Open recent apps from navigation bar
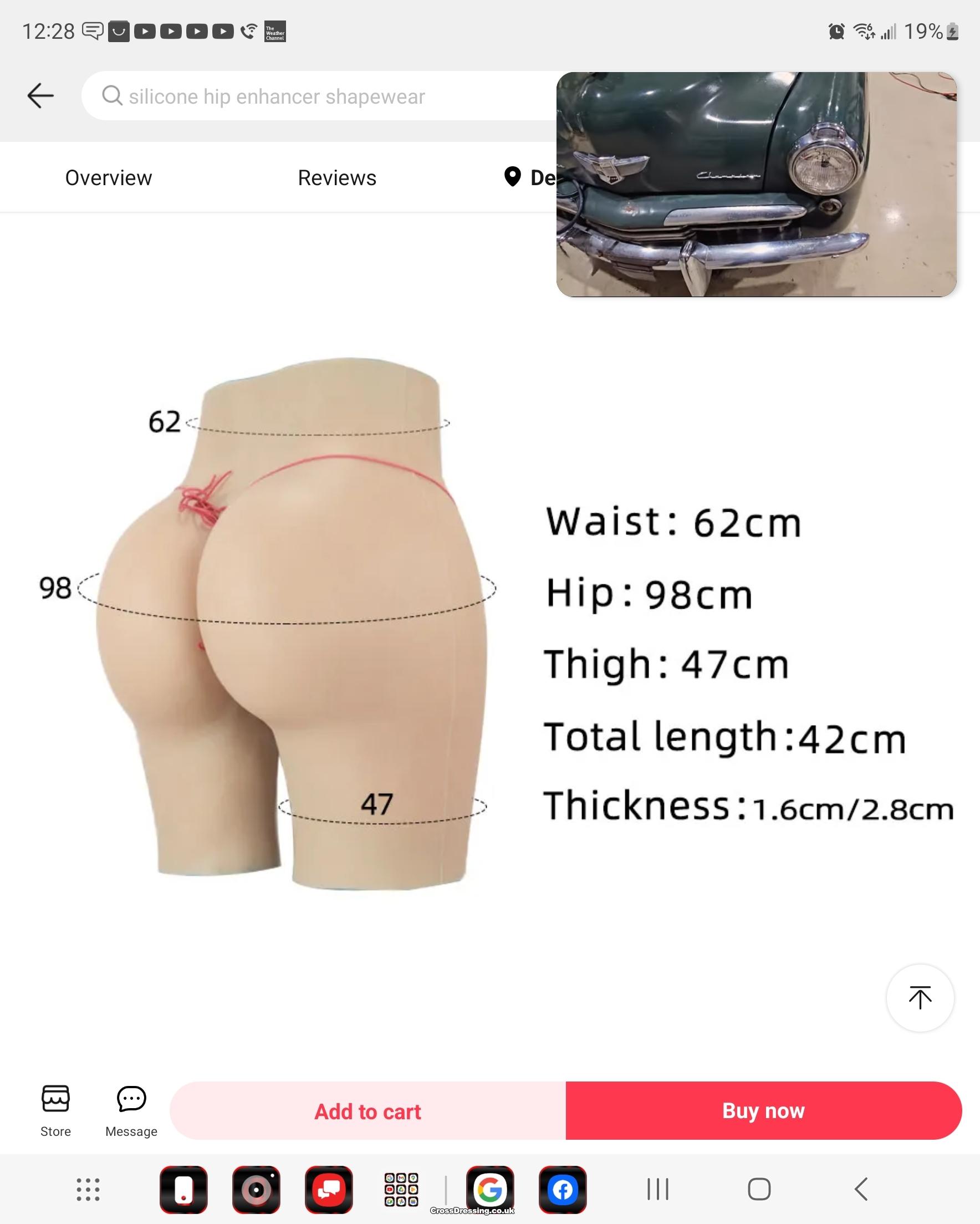Screen dimensions: 980x1224 click(657, 1189)
